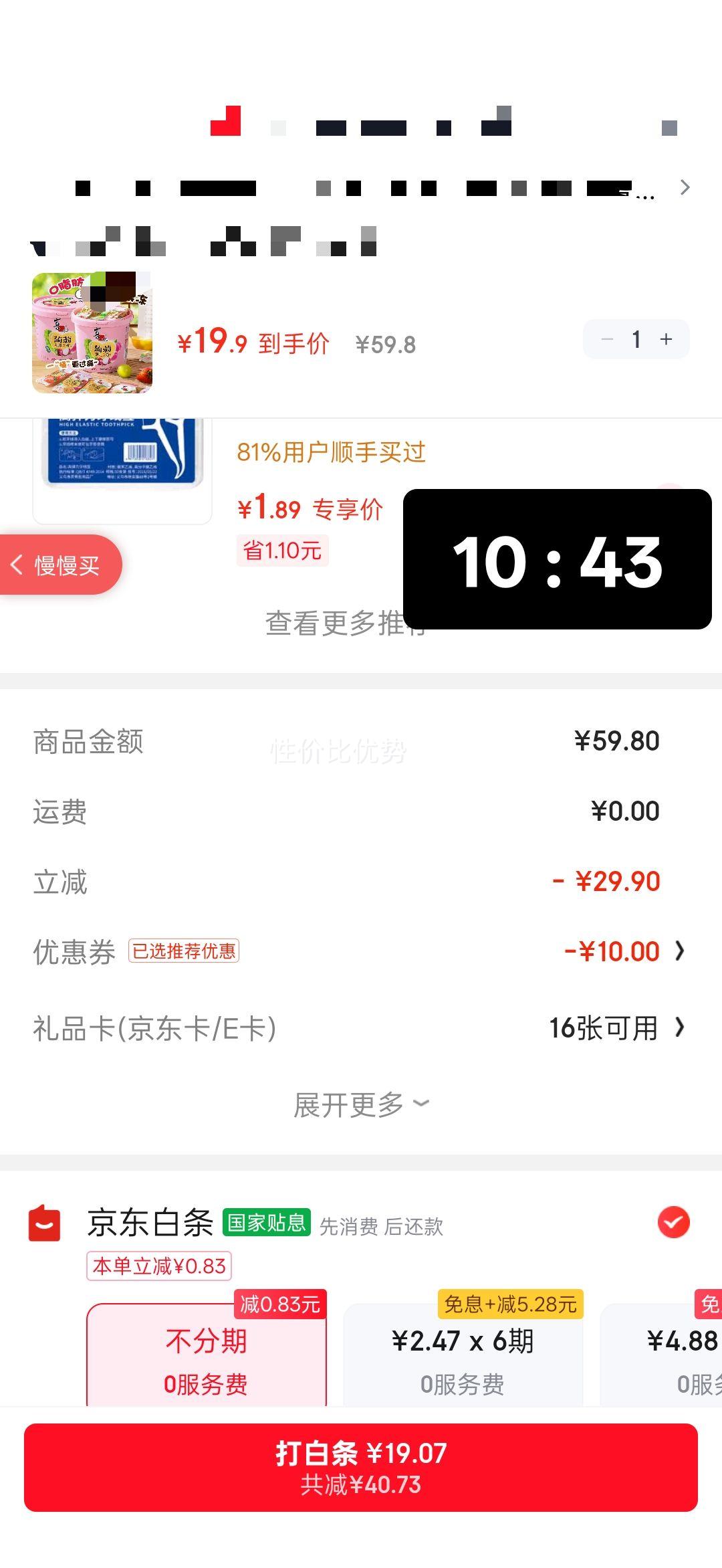Click the truncated order title chevron
722x1568 pixels.
(686, 188)
